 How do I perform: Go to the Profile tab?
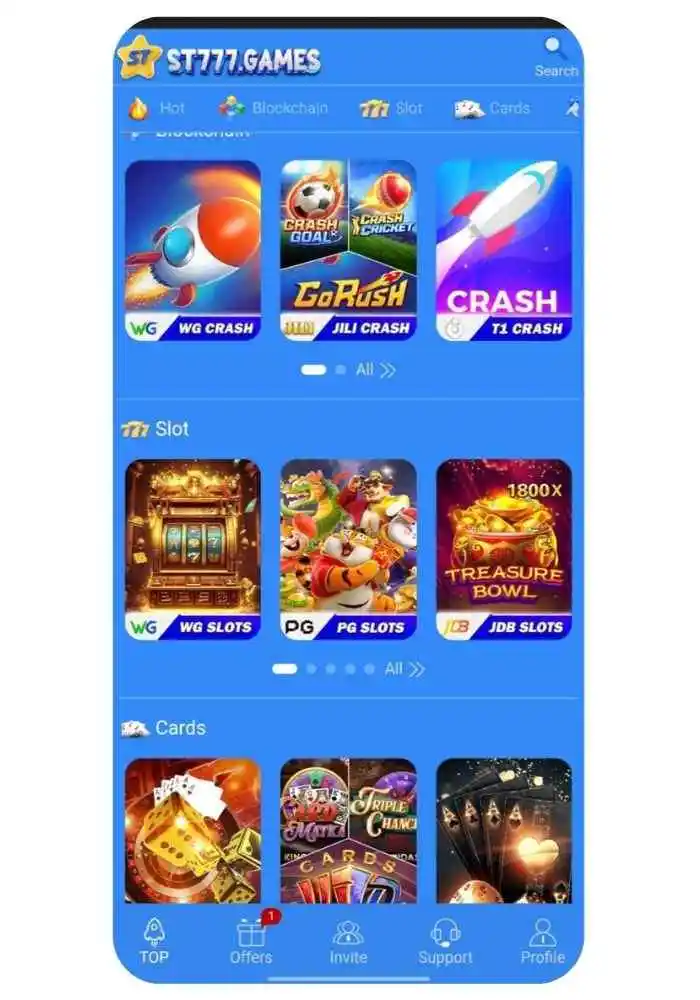pyautogui.click(x=542, y=942)
